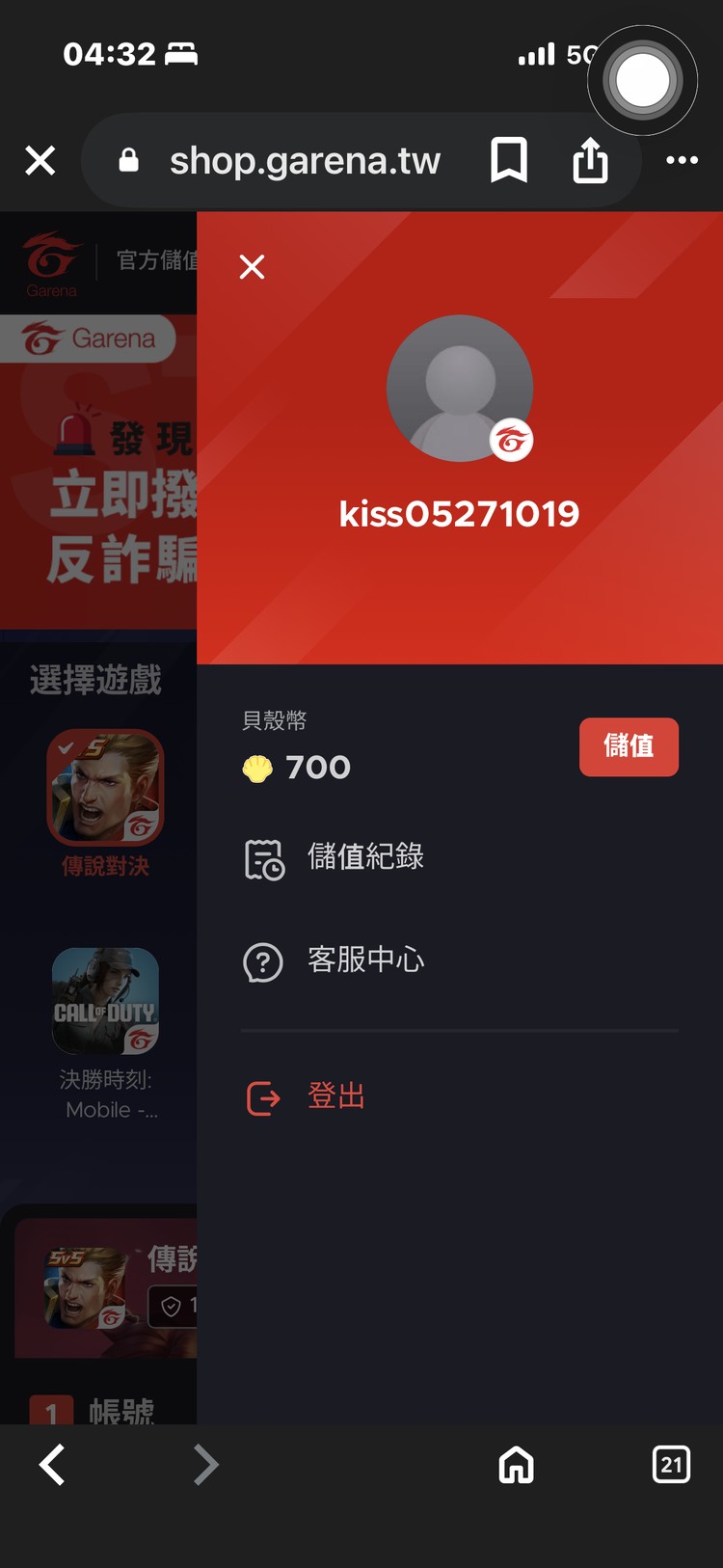Open the browser overflow menu

(682, 160)
